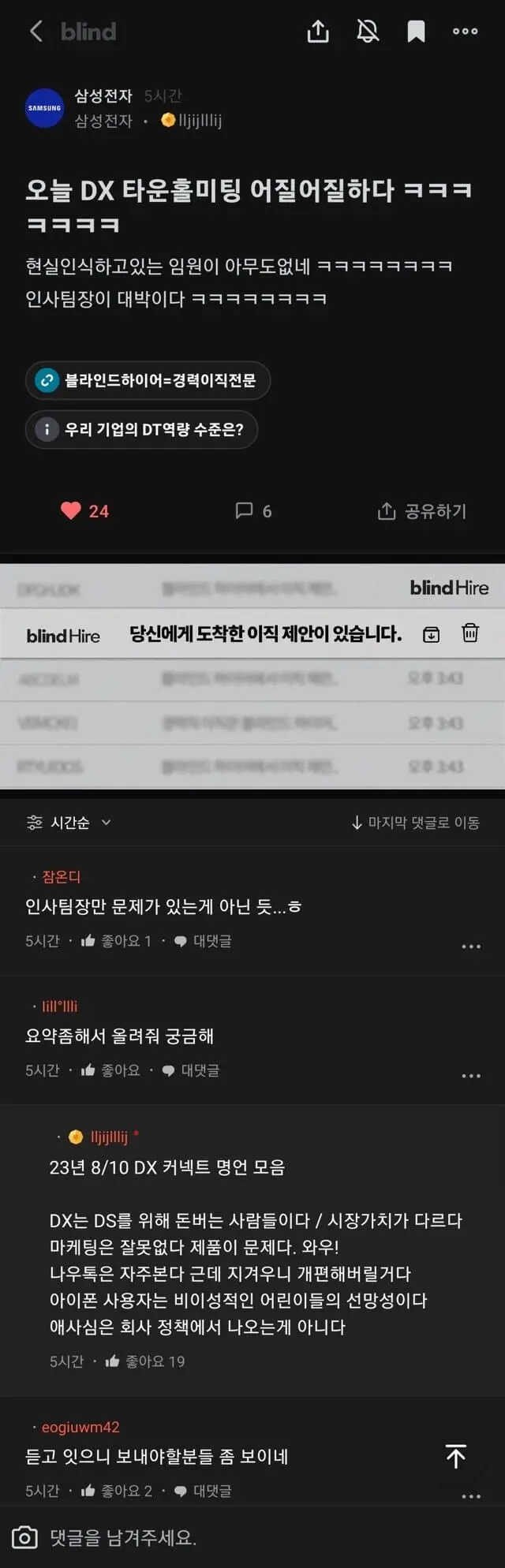Change comment sort order from 시간순
The height and width of the screenshot is (1568, 505).
[69, 823]
